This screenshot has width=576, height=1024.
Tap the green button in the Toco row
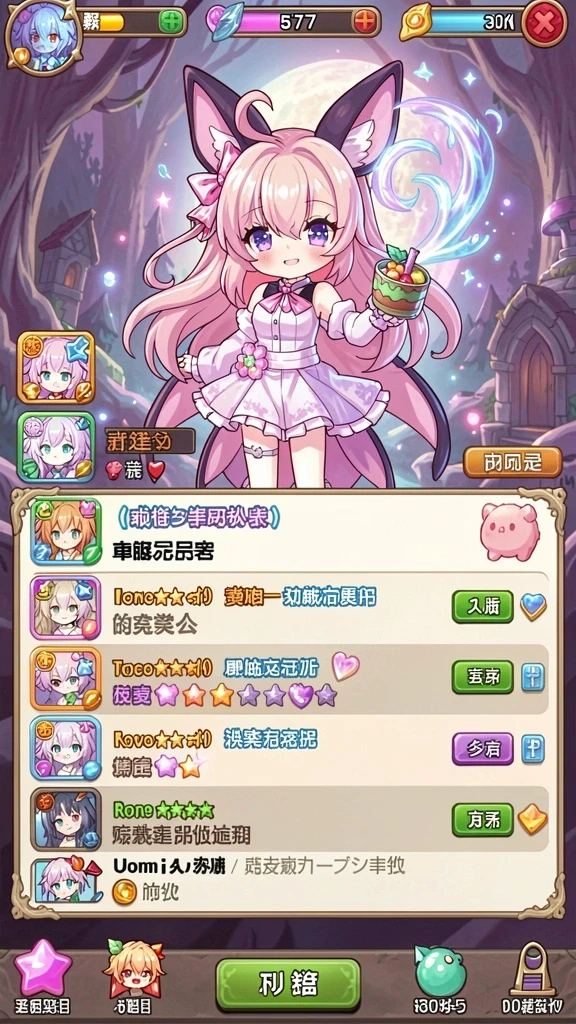(x=483, y=677)
